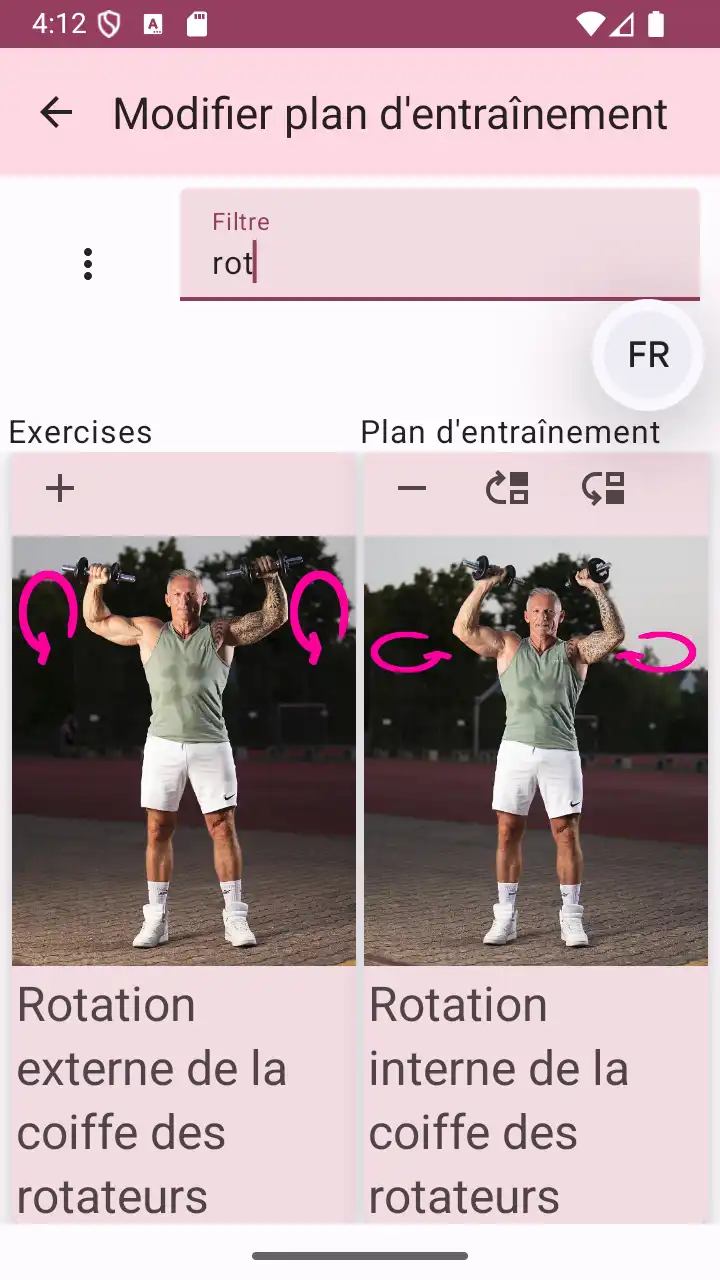Go back from Modifier plan d'entraînement
Image resolution: width=720 pixels, height=1280 pixels.
click(56, 113)
